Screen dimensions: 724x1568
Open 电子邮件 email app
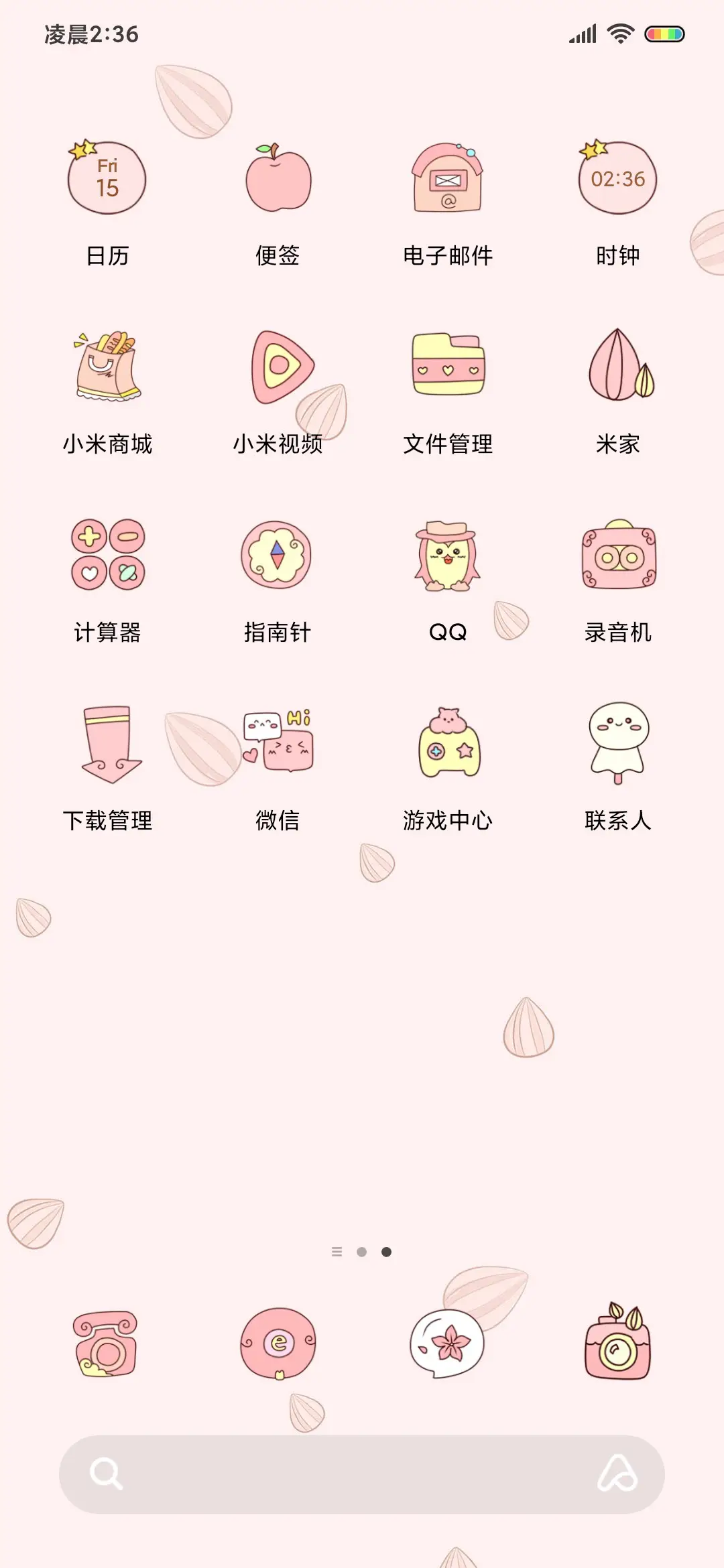[x=447, y=178]
